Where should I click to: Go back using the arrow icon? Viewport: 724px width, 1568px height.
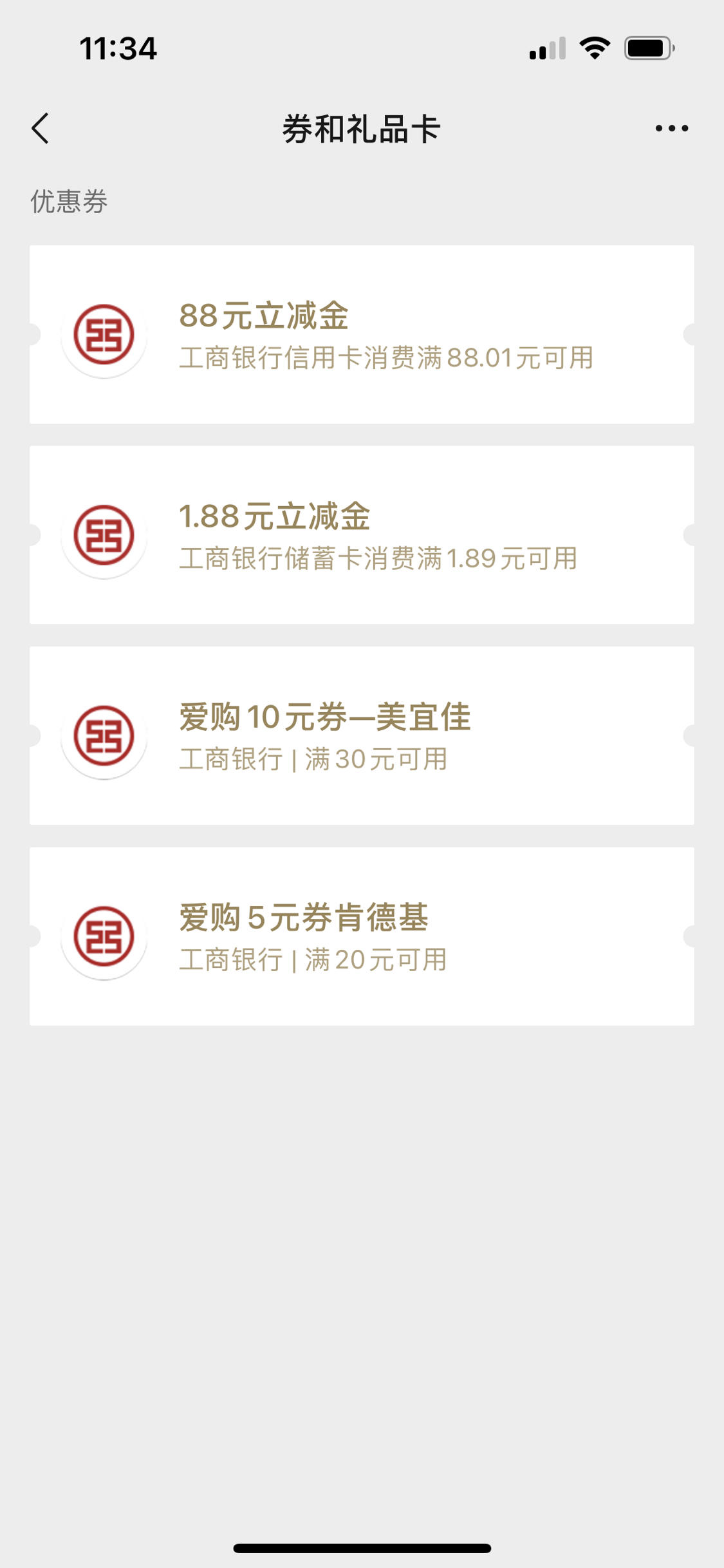point(40,128)
